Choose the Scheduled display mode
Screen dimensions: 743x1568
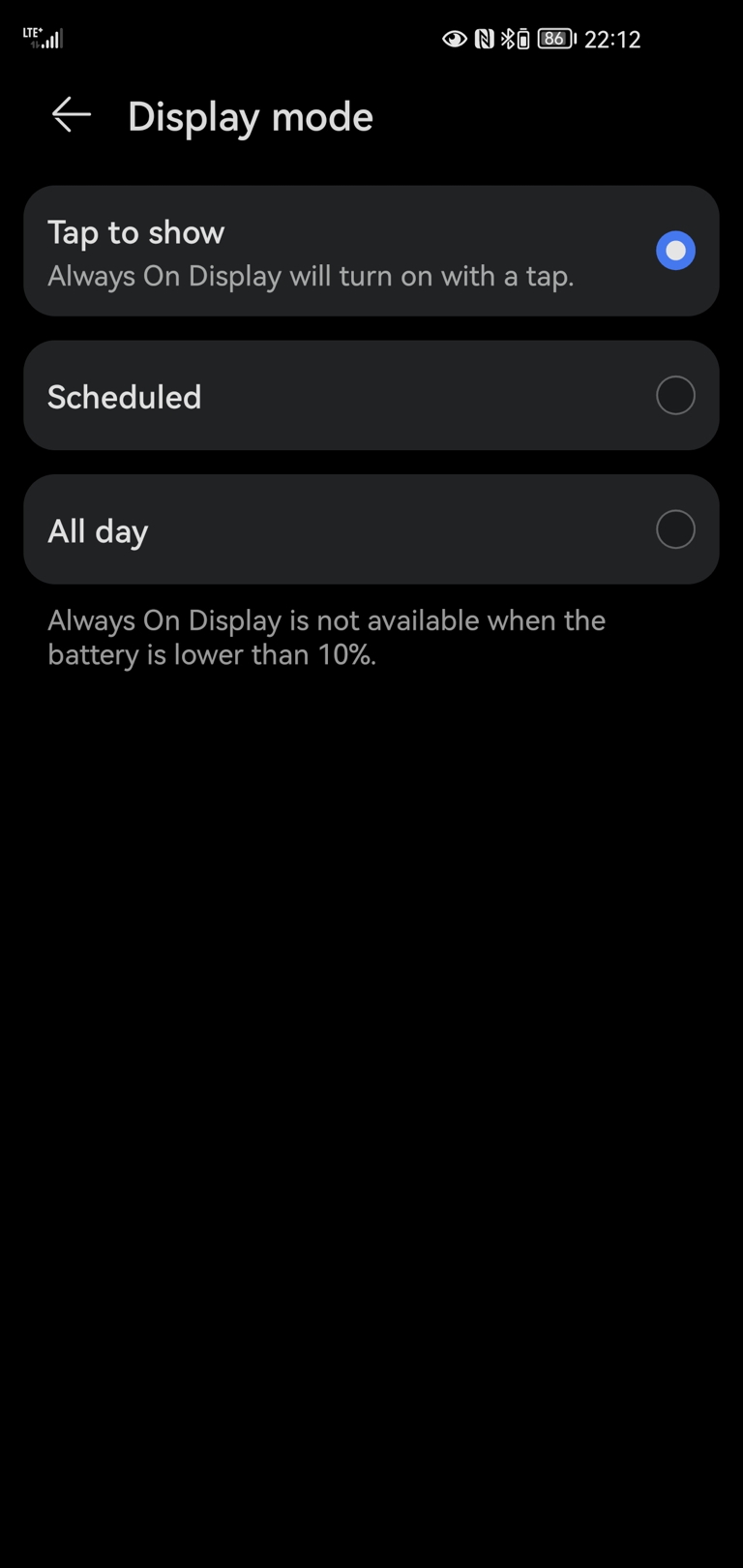[371, 395]
